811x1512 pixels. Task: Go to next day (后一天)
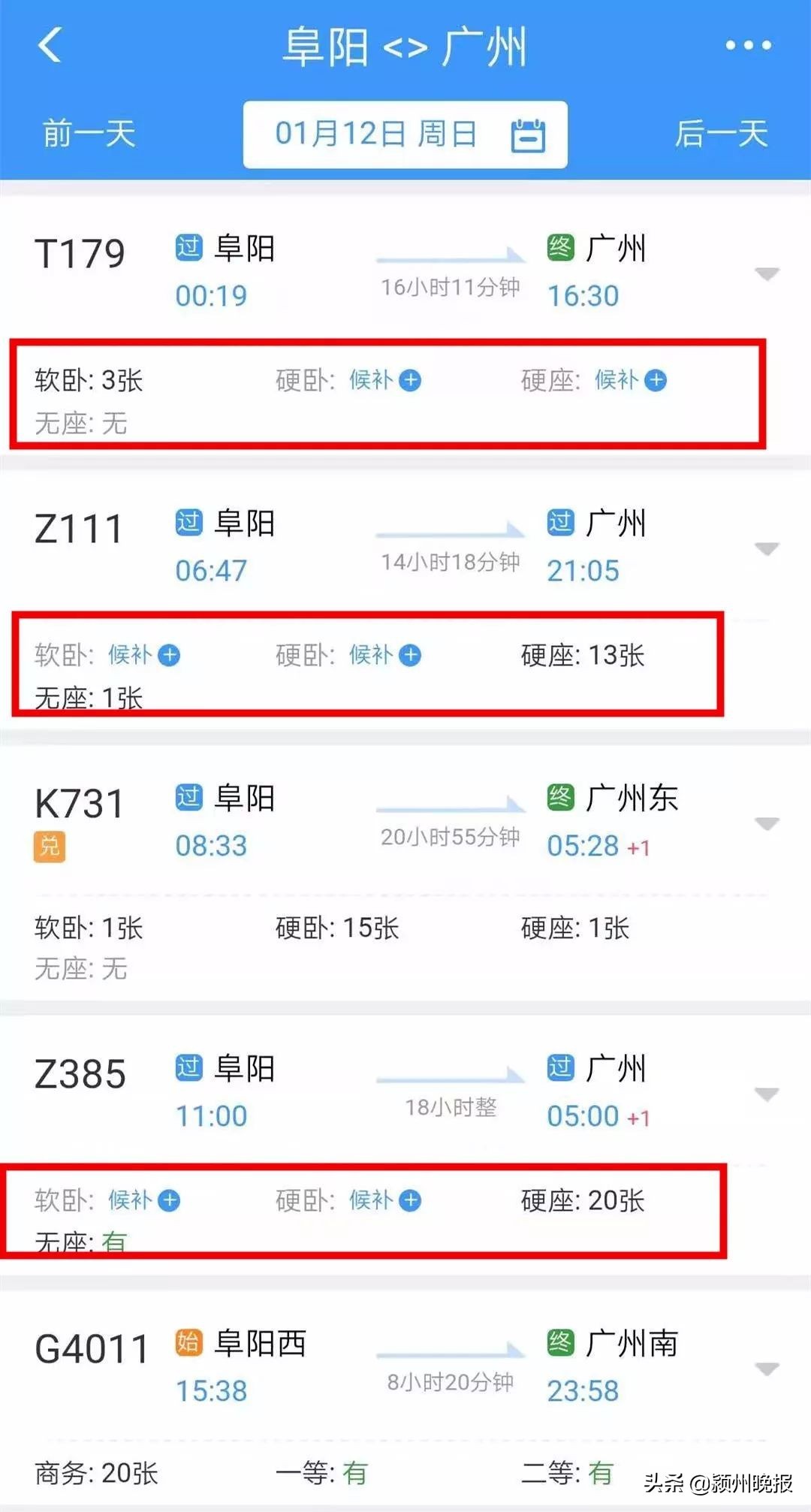[721, 134]
